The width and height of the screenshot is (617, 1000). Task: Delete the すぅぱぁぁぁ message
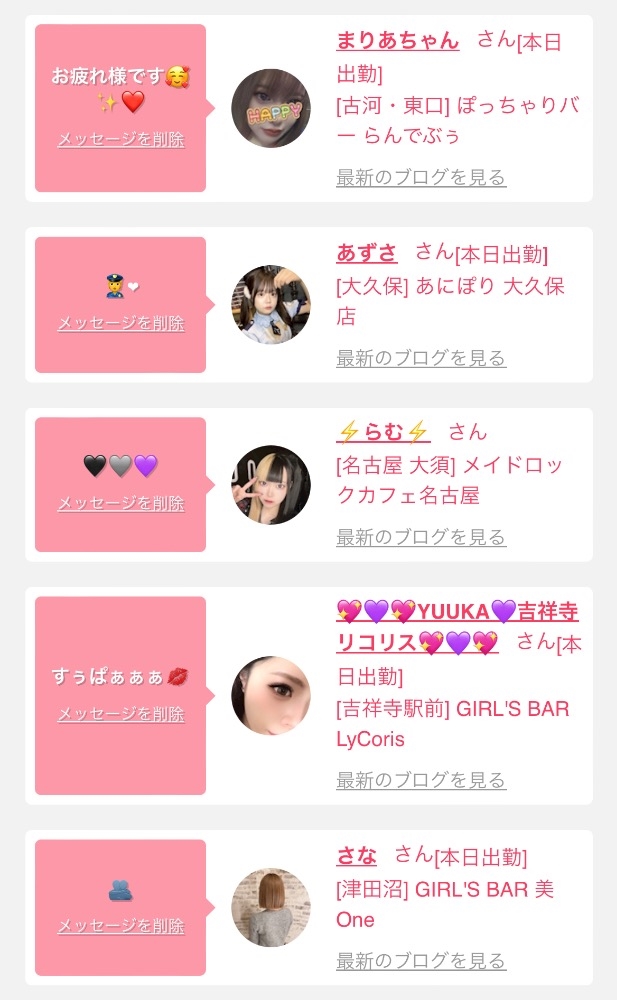pos(121,714)
